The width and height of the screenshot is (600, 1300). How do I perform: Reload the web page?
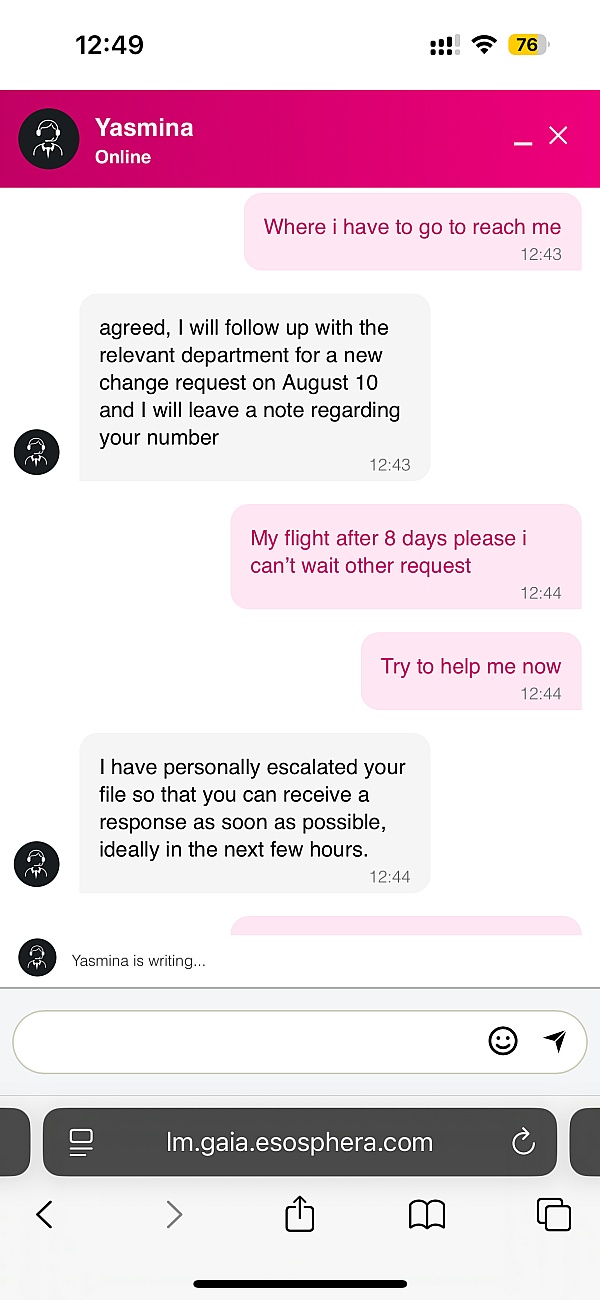tap(523, 1142)
